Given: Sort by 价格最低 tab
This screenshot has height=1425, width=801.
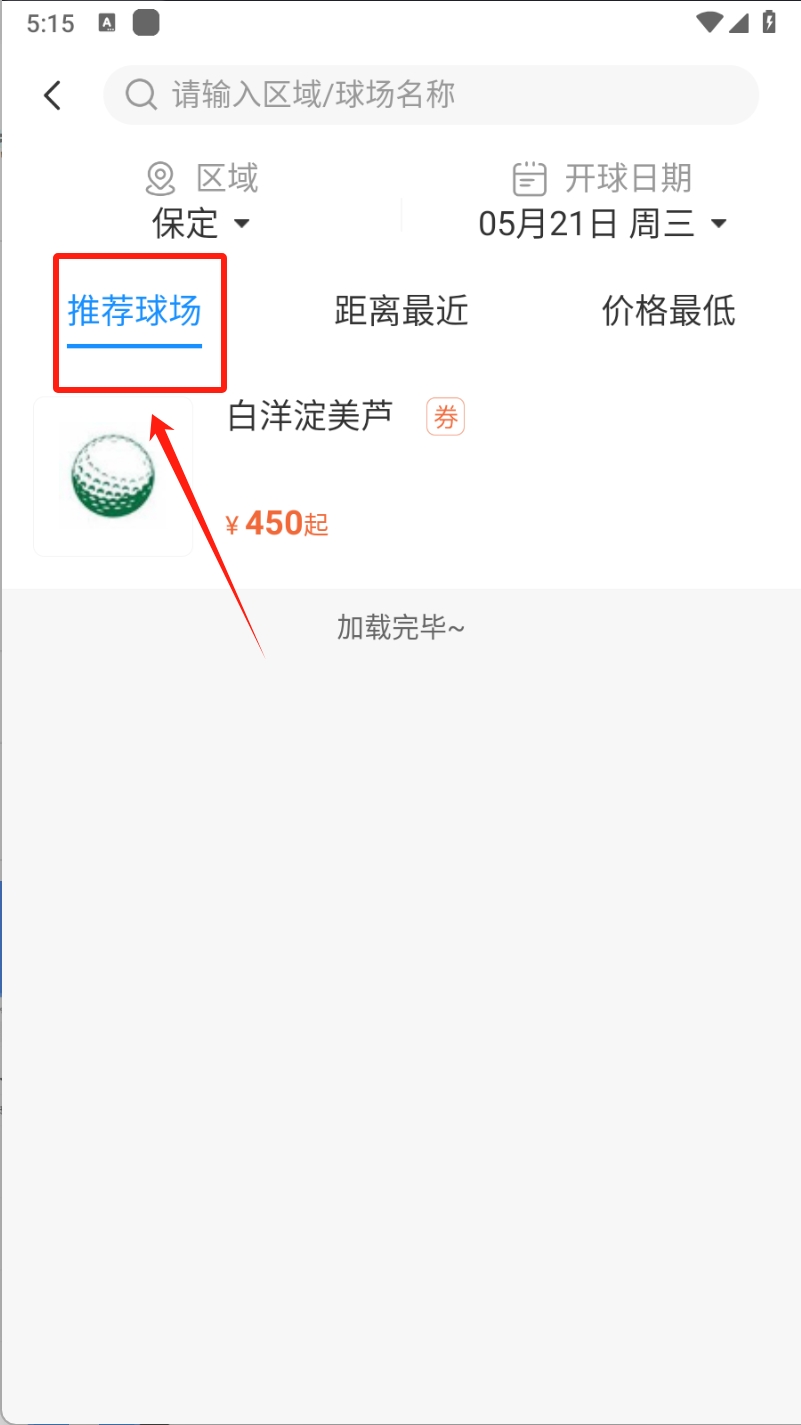Looking at the screenshot, I should tap(668, 312).
